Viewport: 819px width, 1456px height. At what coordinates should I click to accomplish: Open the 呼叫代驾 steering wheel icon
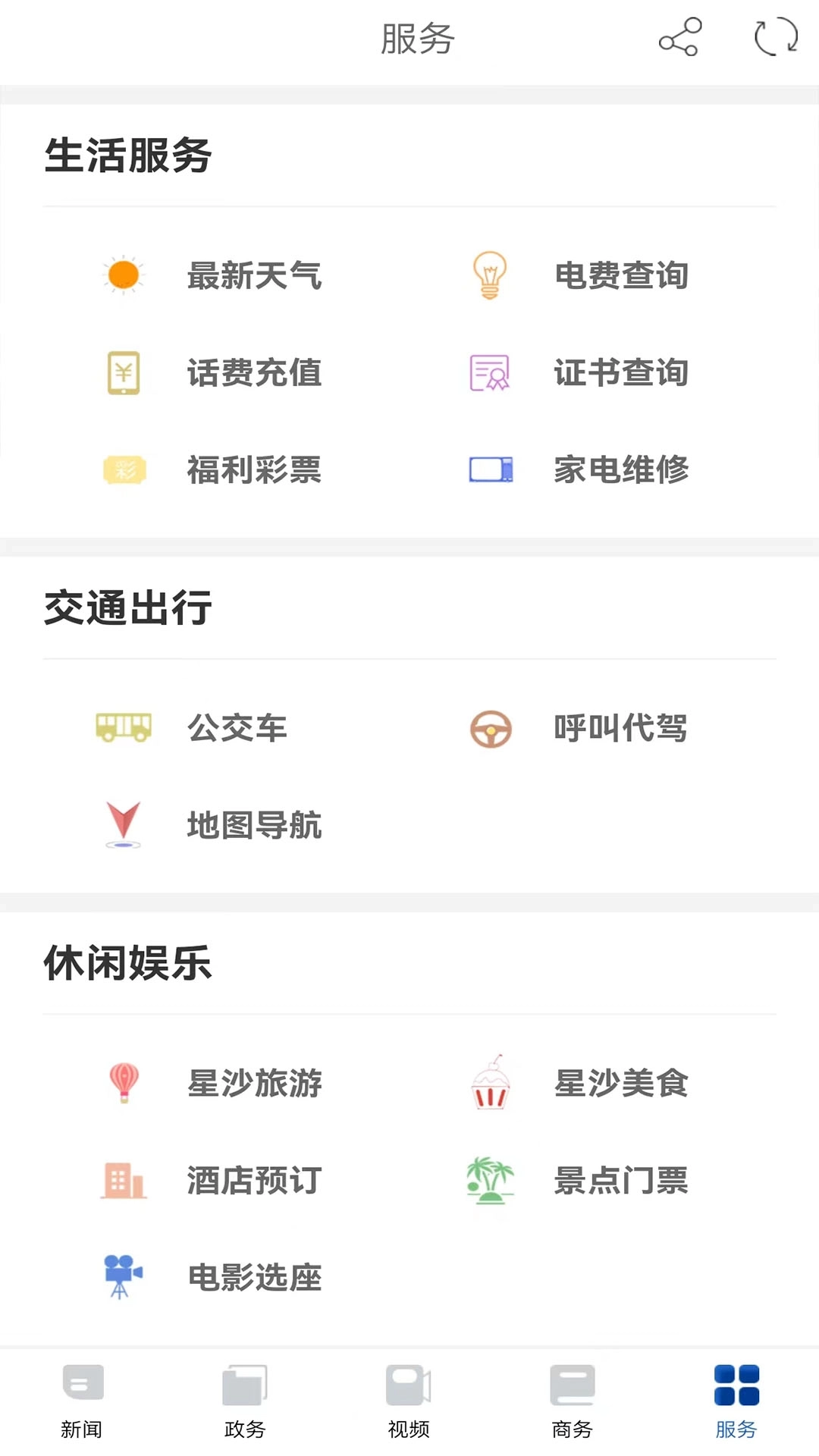pyautogui.click(x=489, y=728)
